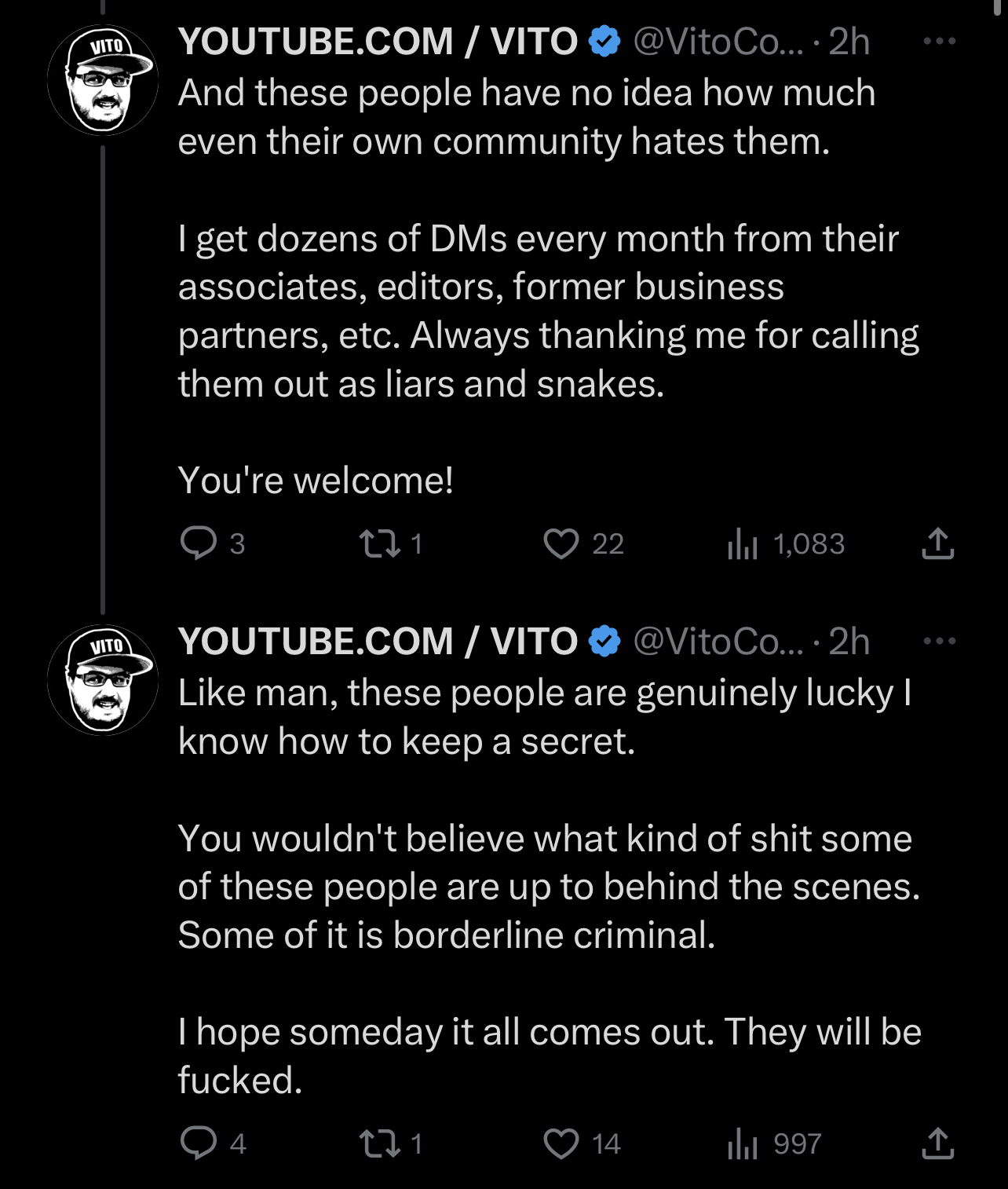Open author avatar on the "keep a secret" tweet

[103, 680]
